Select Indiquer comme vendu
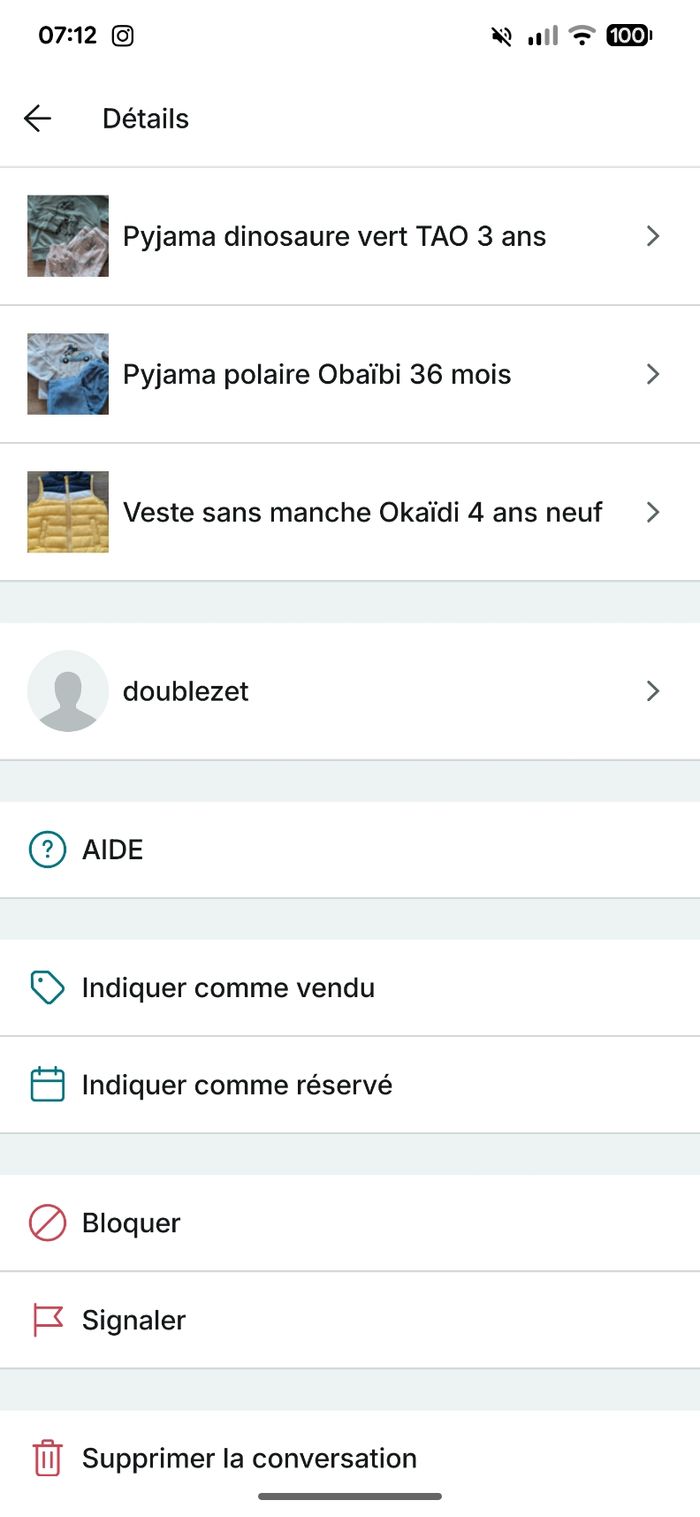The image size is (700, 1517). 228,988
